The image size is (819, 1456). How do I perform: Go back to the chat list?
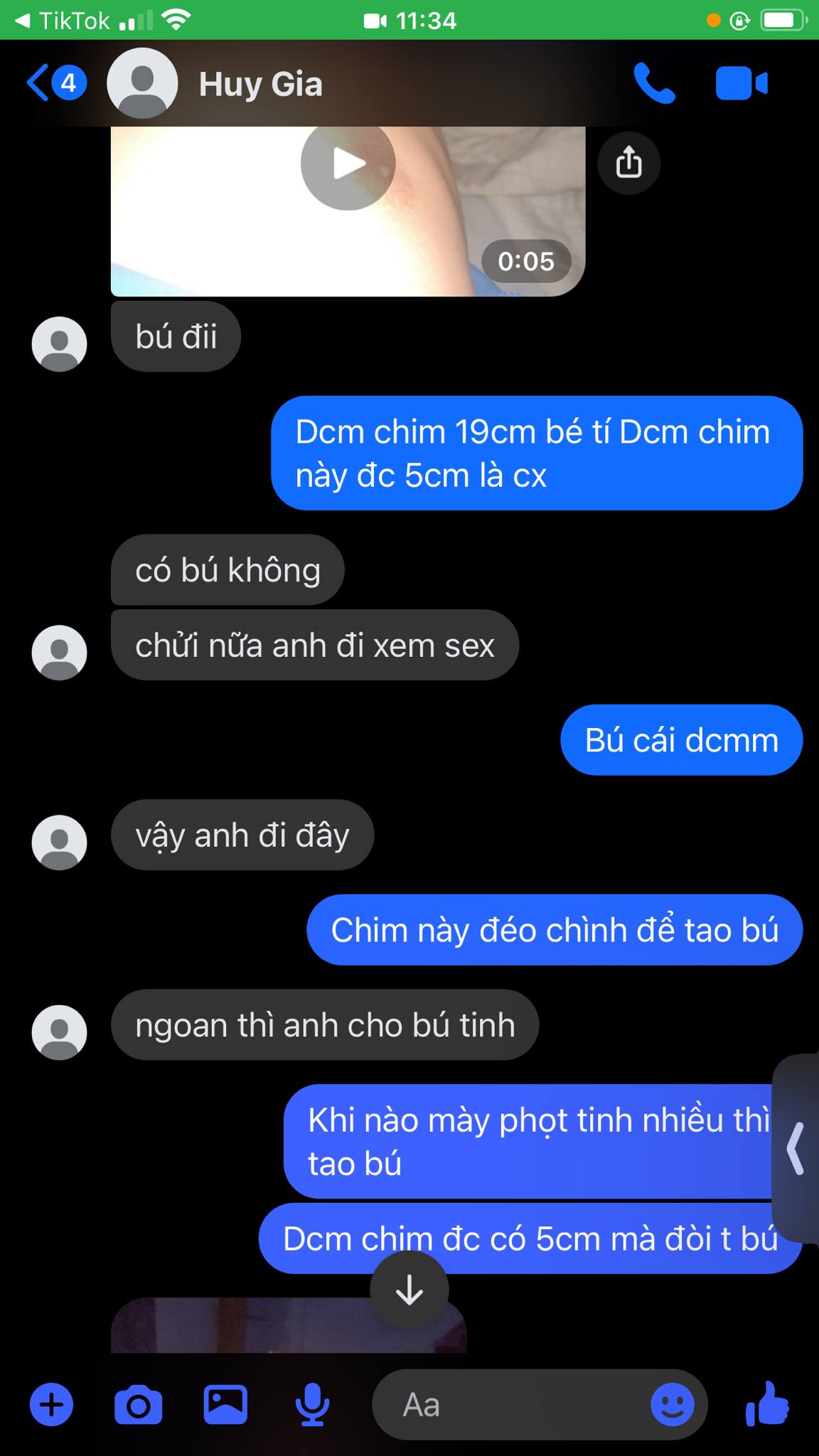point(39,84)
